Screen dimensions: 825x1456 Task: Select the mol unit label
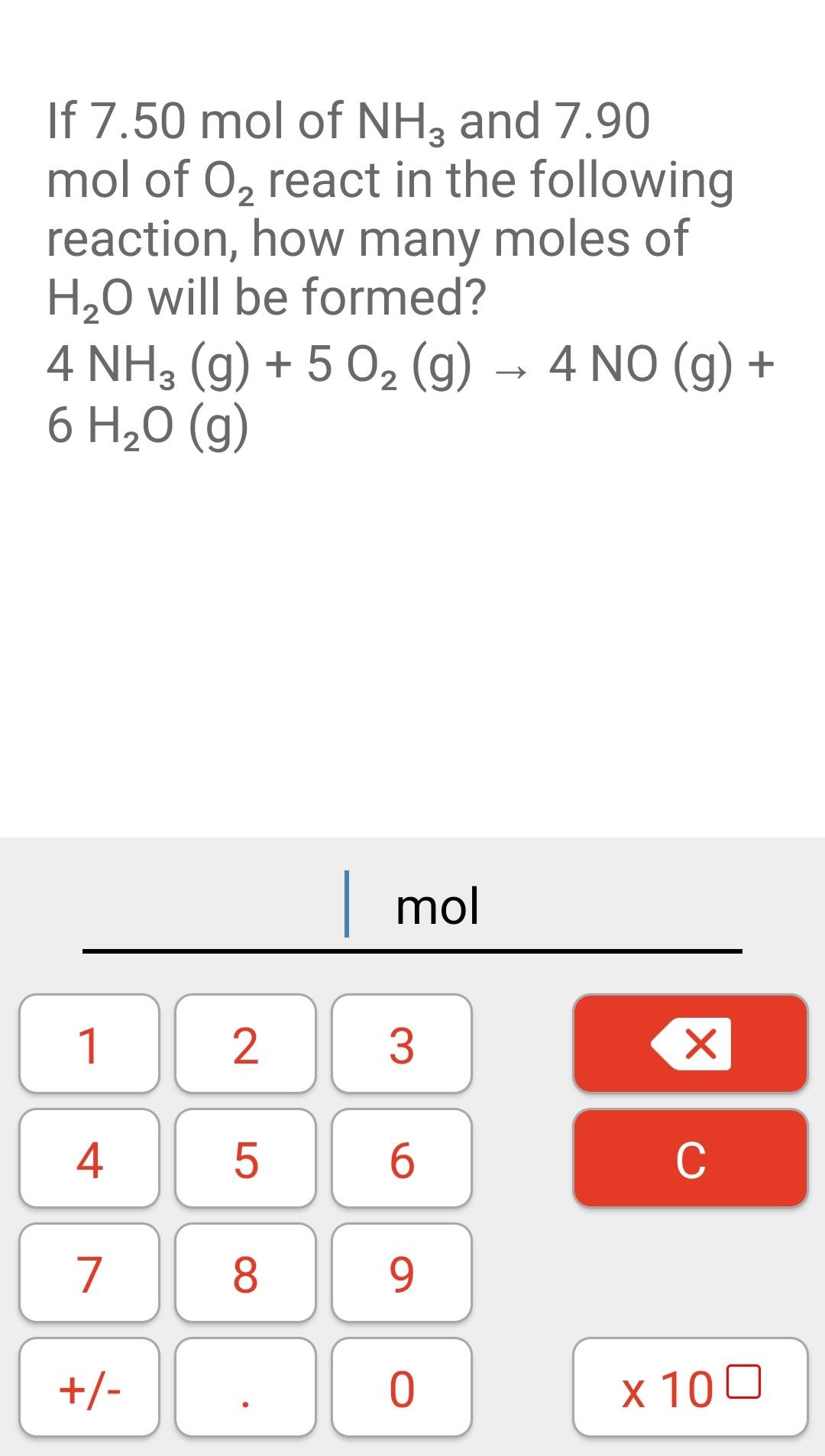point(437,909)
